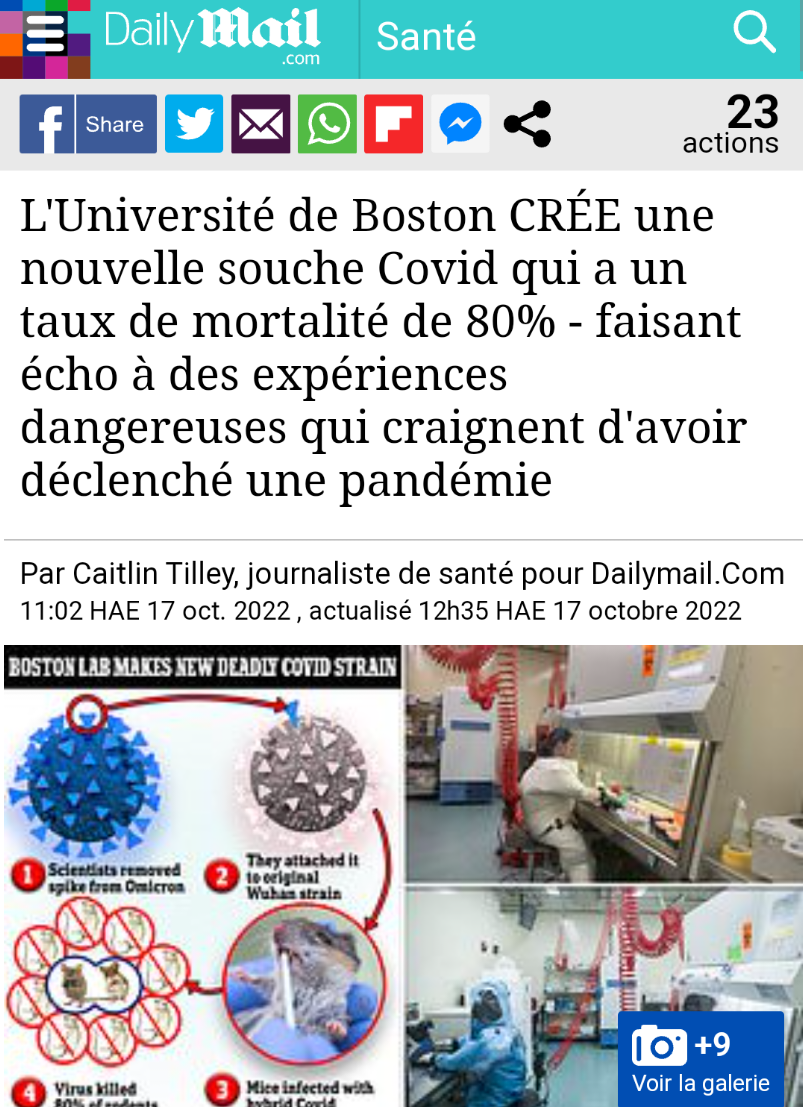Share the article on Flipboard
The width and height of the screenshot is (803, 1107).
click(x=393, y=124)
